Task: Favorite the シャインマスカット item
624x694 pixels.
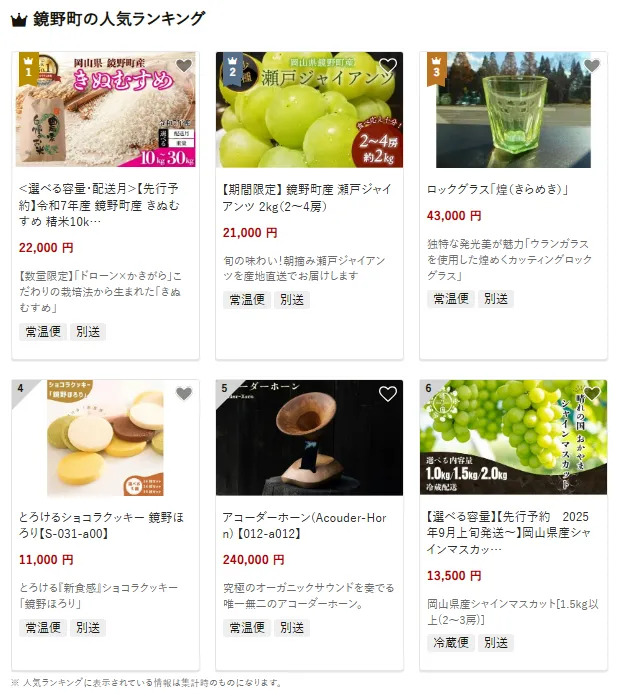Action: (592, 394)
